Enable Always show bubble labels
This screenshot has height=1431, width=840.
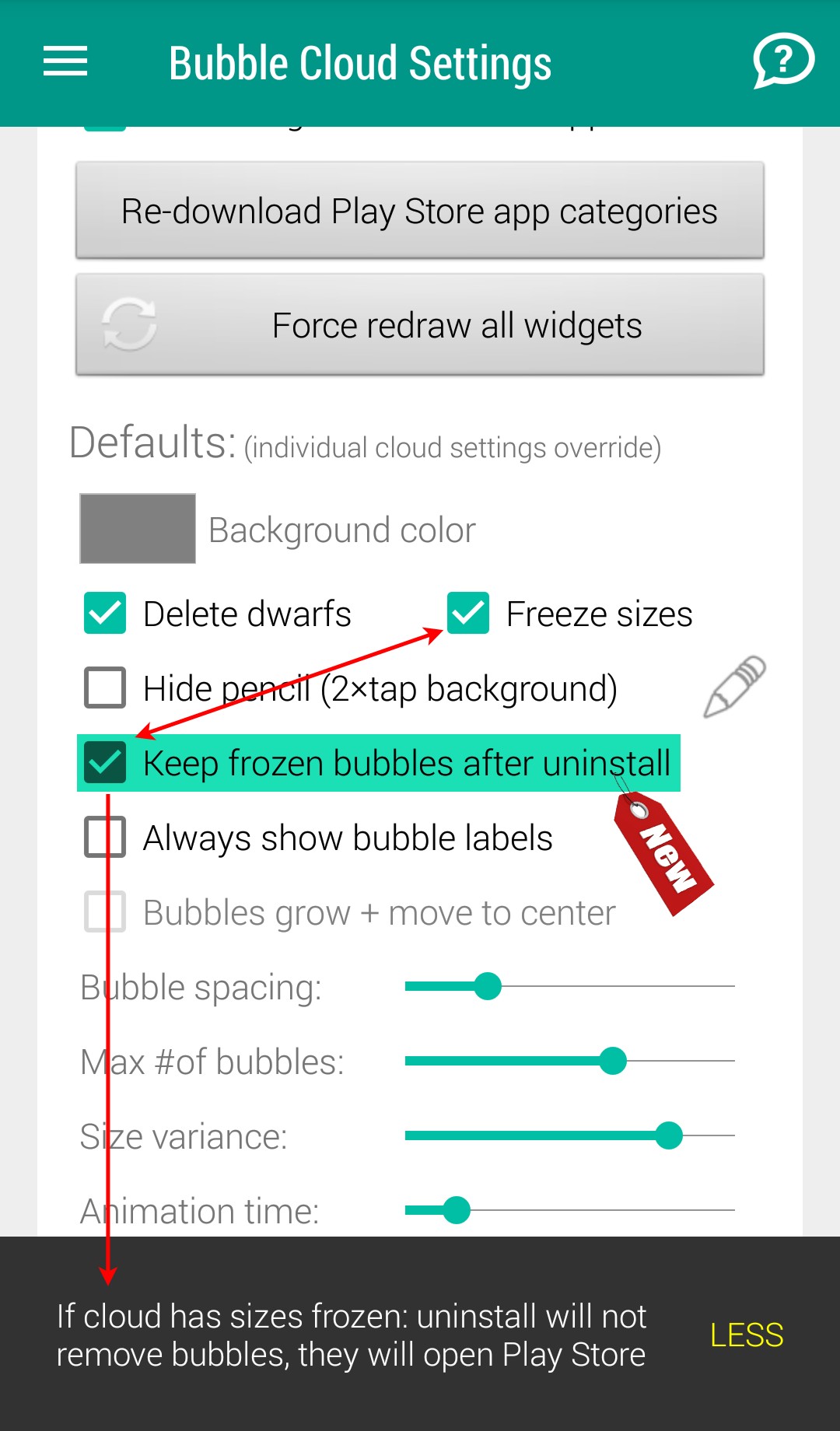coord(105,838)
